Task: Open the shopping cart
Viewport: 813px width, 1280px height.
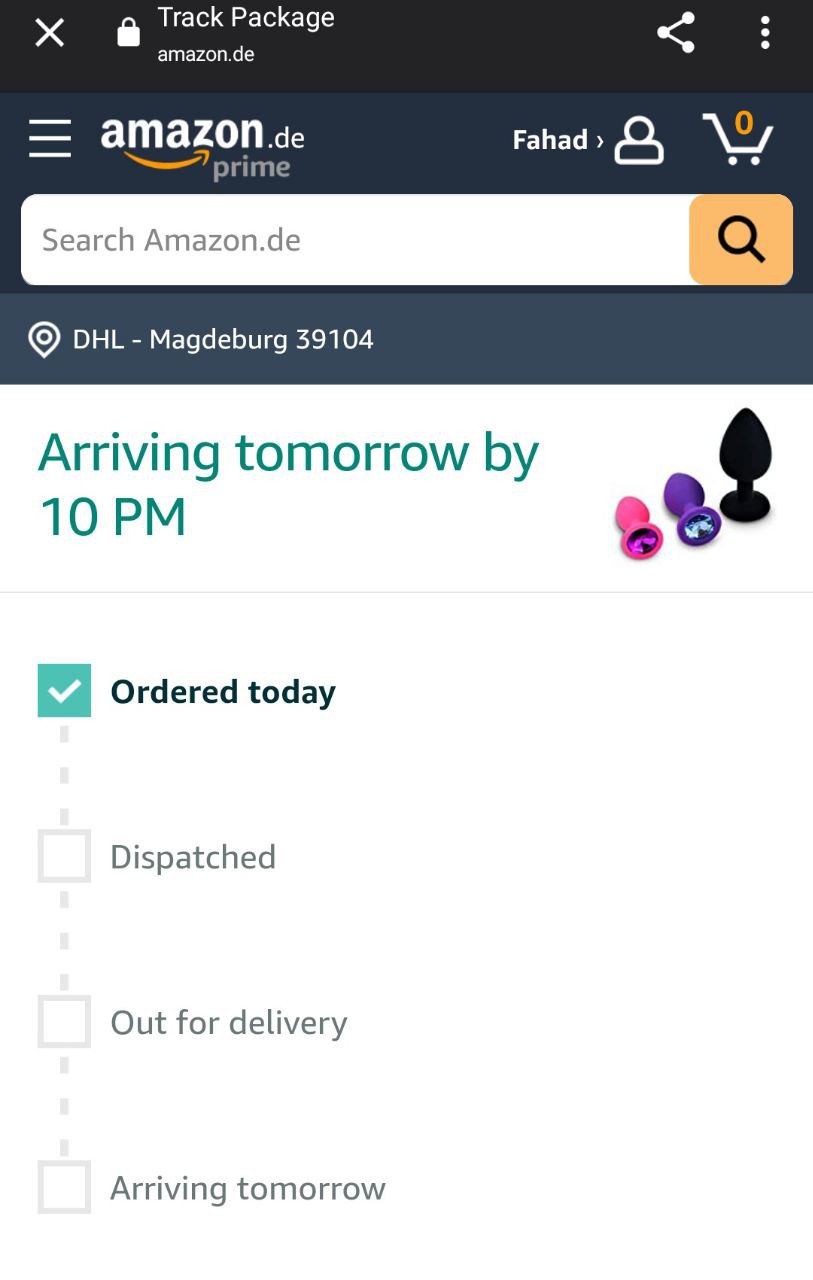Action: point(738,140)
